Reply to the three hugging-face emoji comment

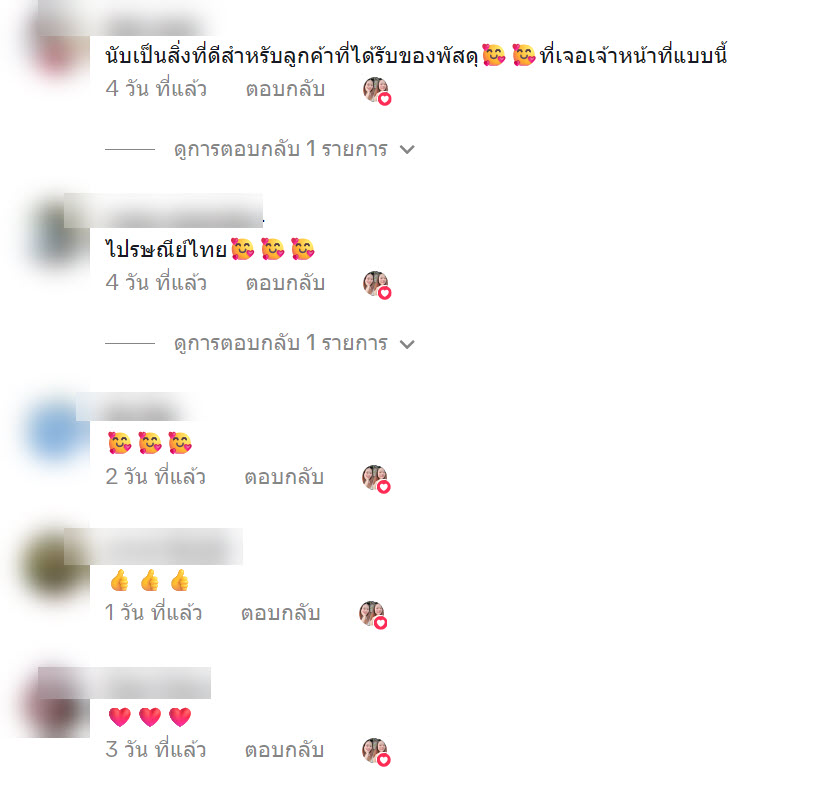click(284, 477)
